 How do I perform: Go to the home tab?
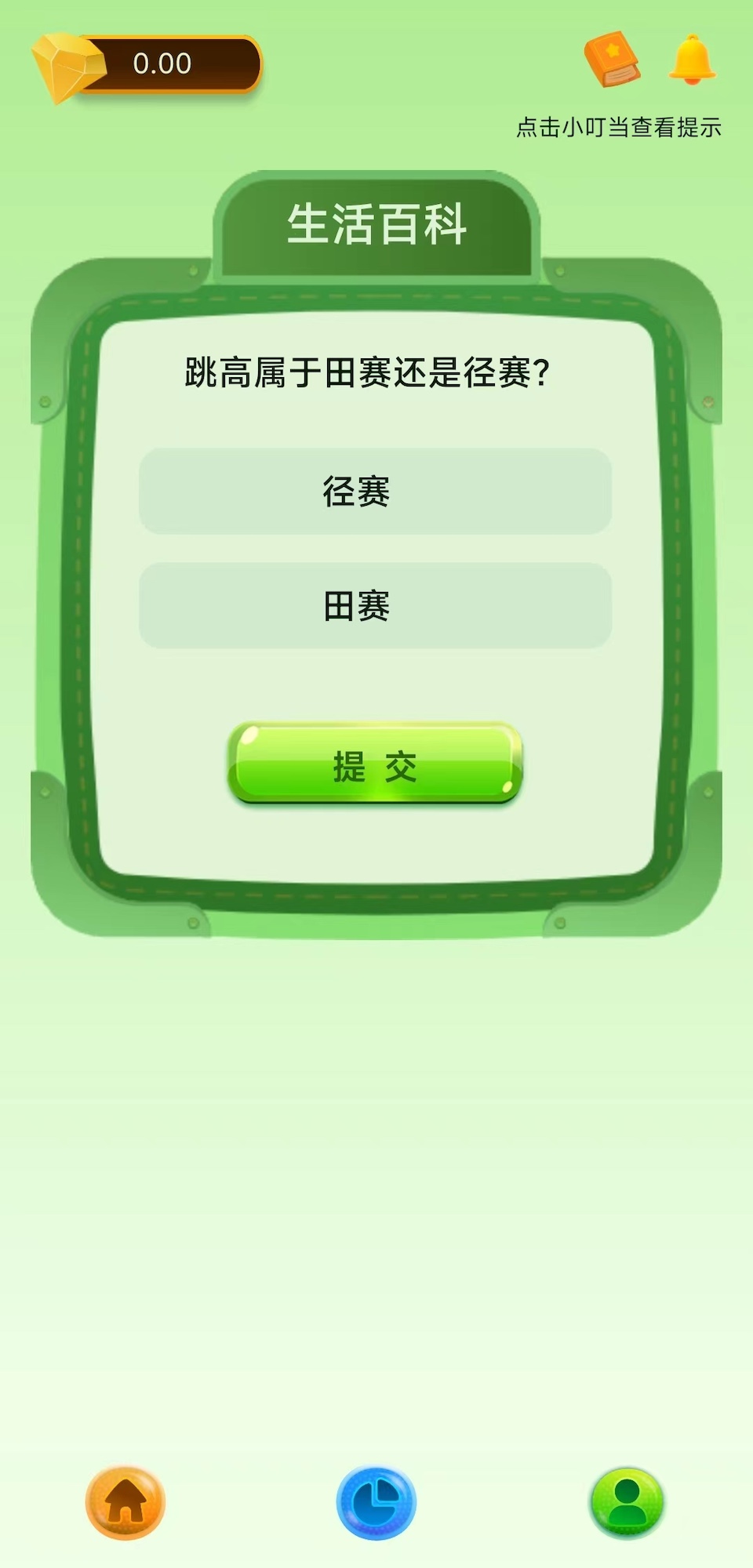[125, 1502]
